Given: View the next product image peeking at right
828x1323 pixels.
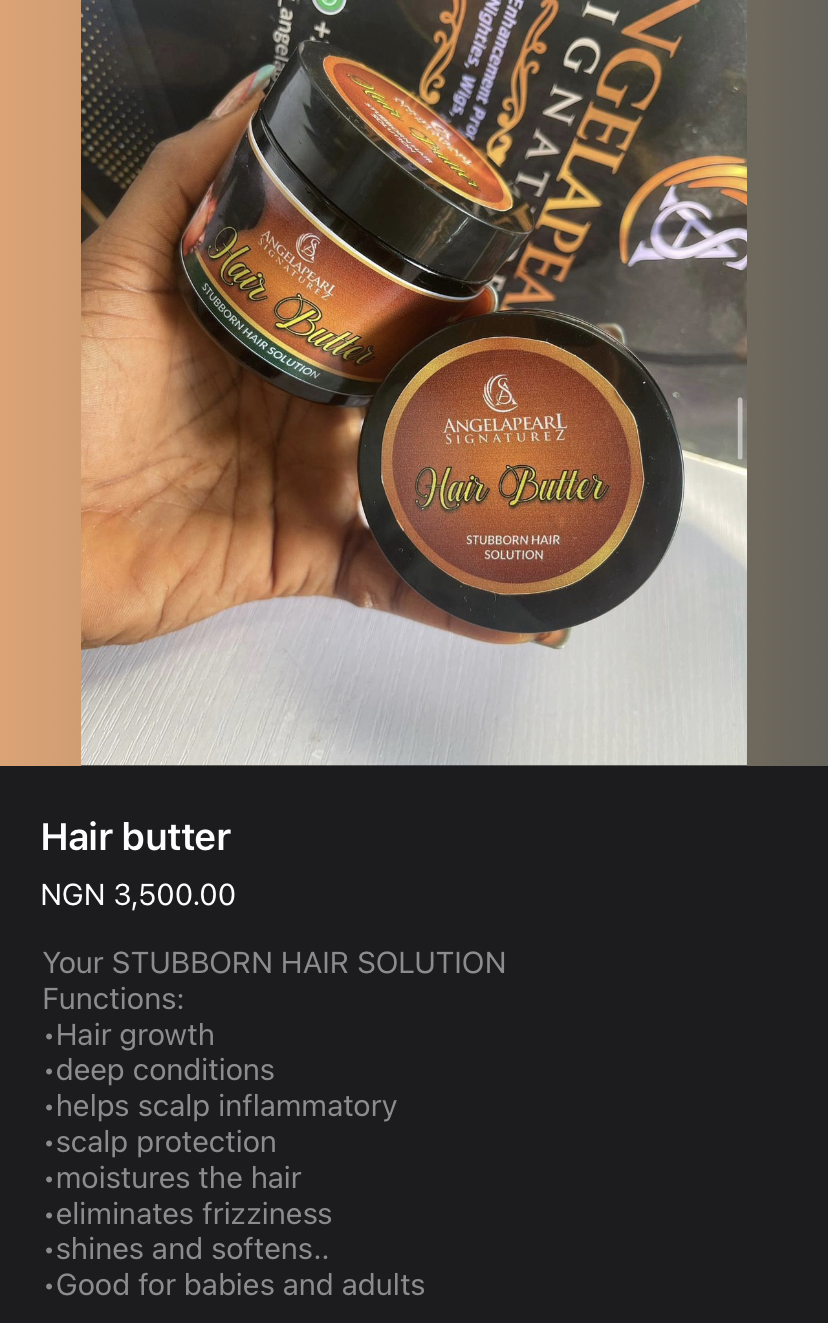Looking at the screenshot, I should point(788,380).
